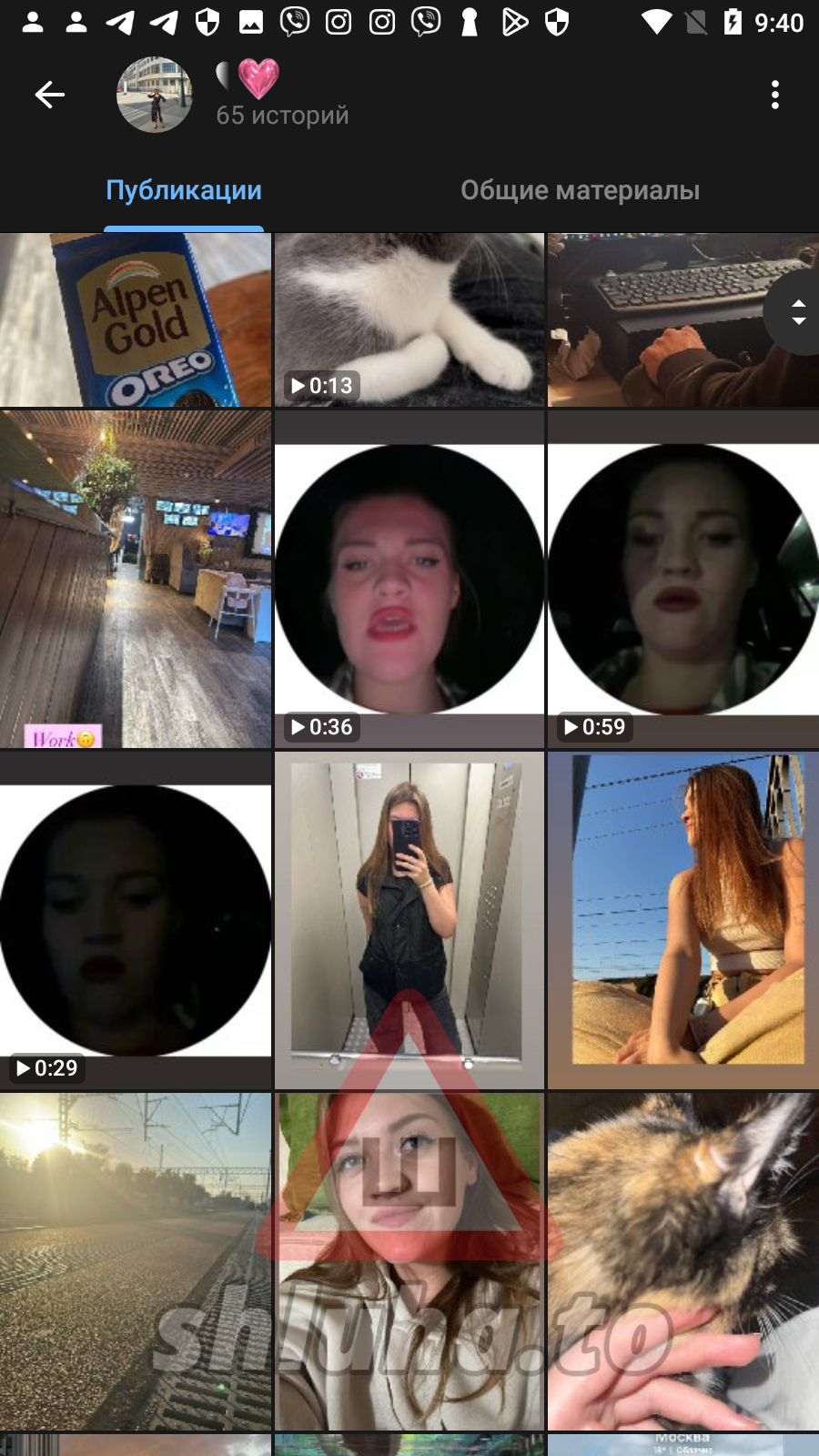Open the profile avatar picture

[x=155, y=95]
